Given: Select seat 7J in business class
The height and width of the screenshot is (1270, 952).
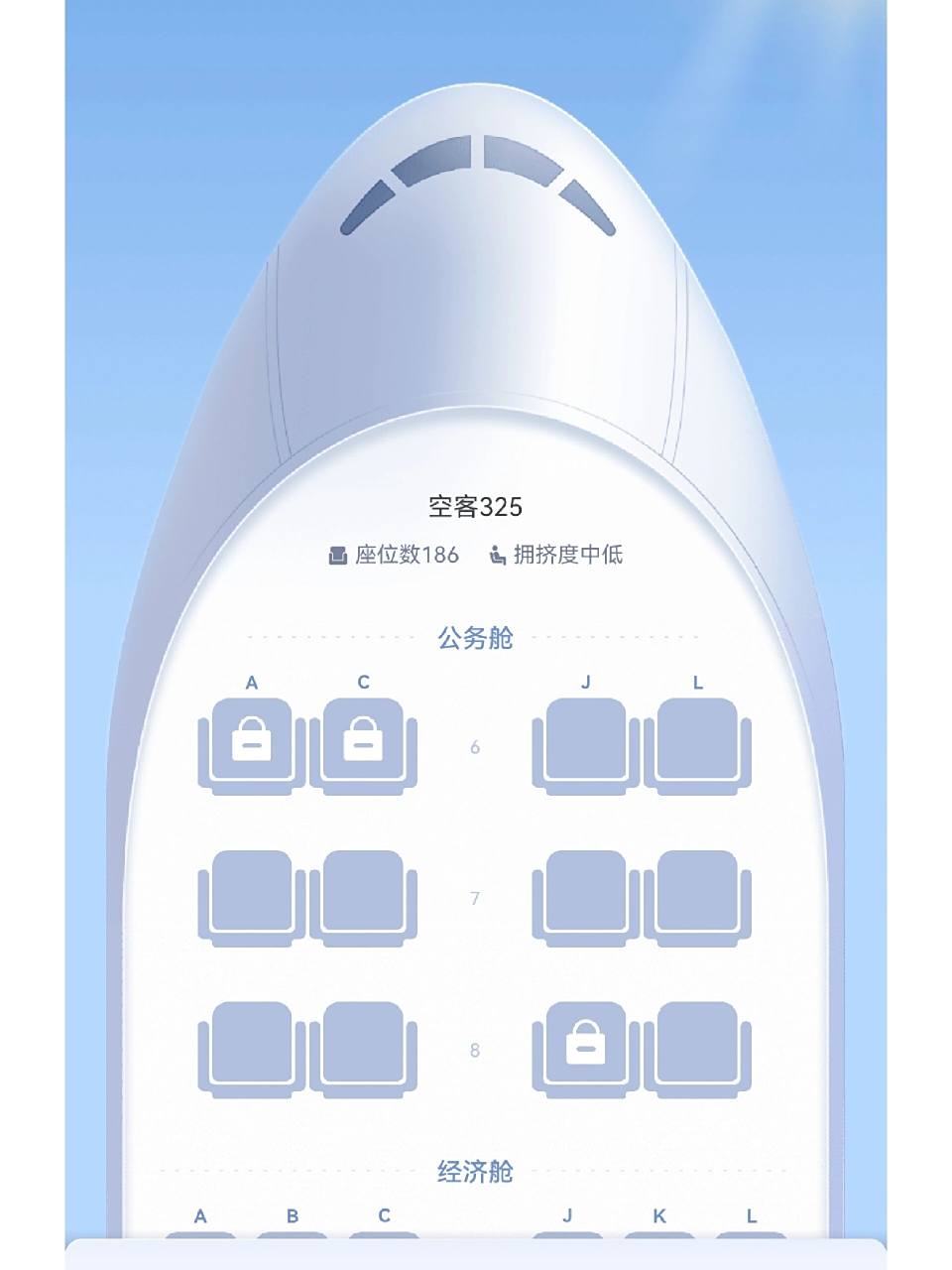Looking at the screenshot, I should [x=587, y=898].
